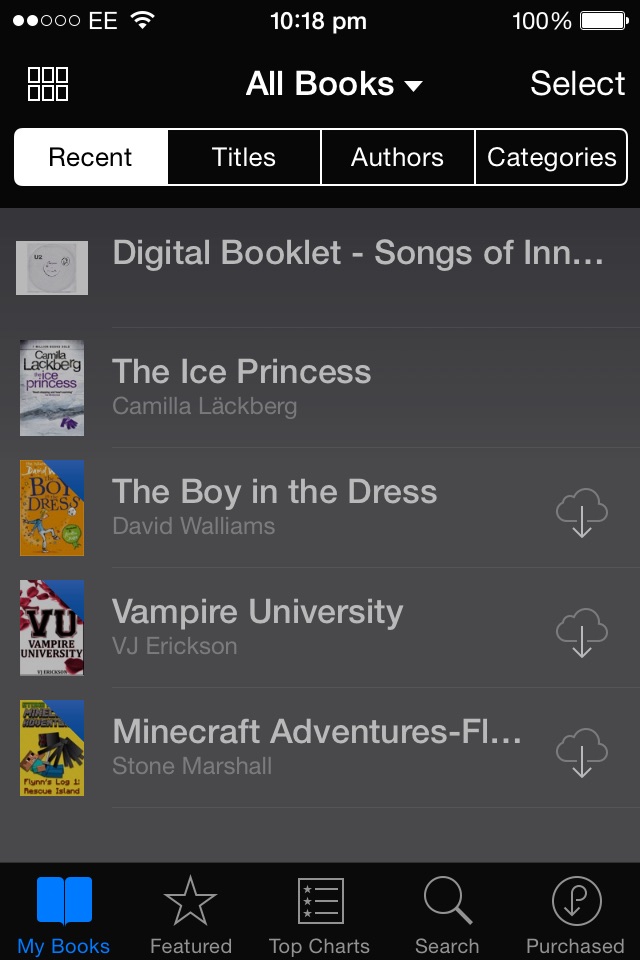Open the Top Charts tab

pos(319,914)
